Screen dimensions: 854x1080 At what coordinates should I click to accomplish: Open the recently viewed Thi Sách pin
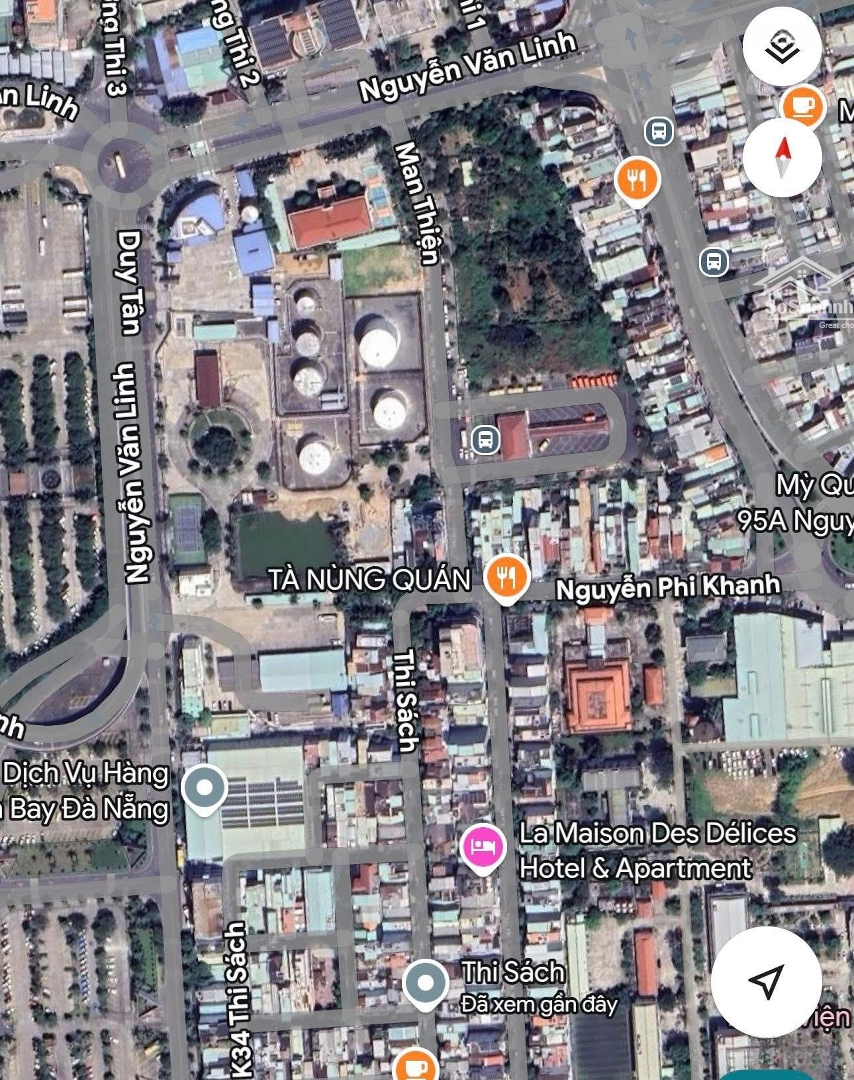pos(426,984)
